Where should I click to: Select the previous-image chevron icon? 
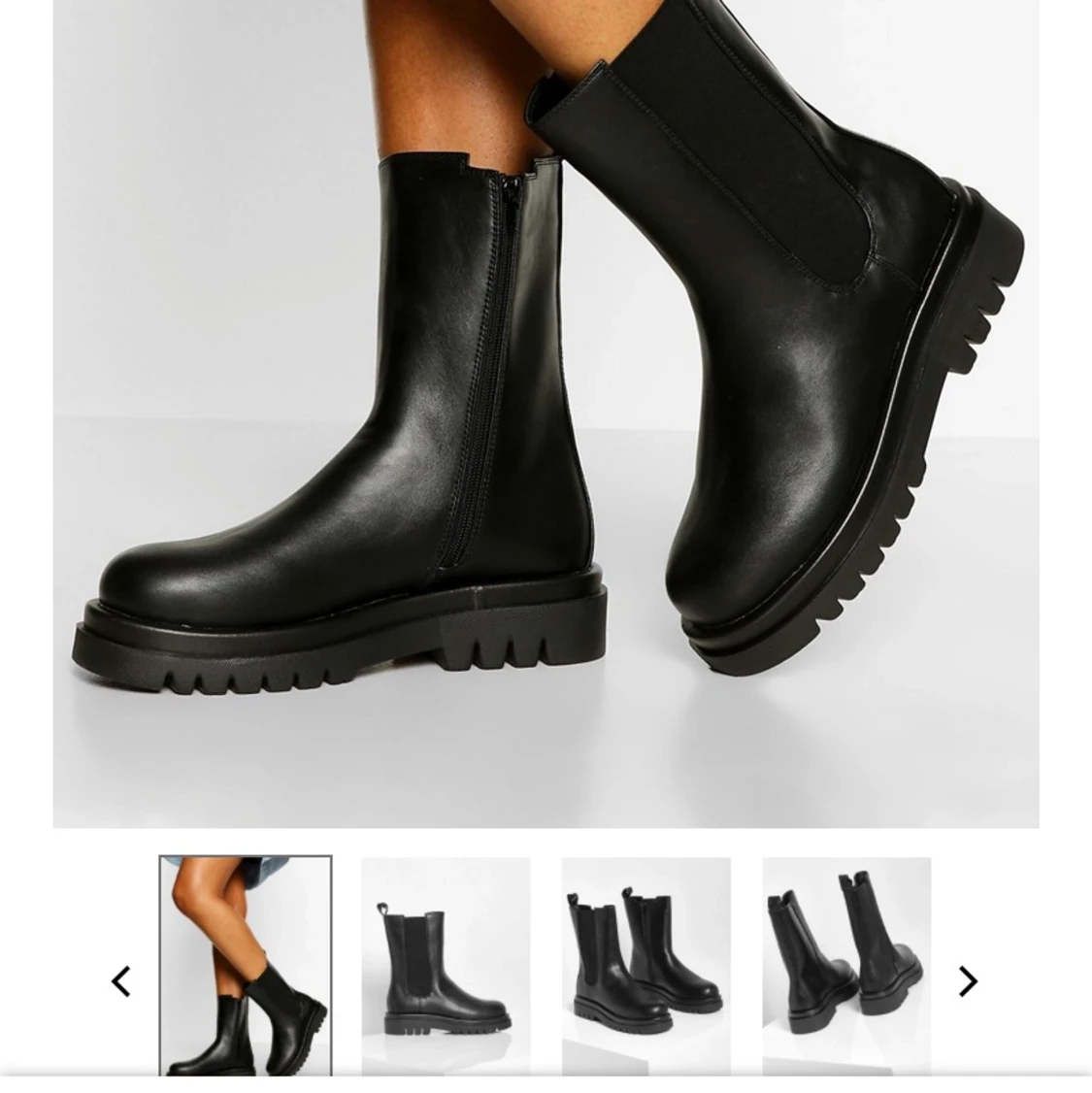120,981
